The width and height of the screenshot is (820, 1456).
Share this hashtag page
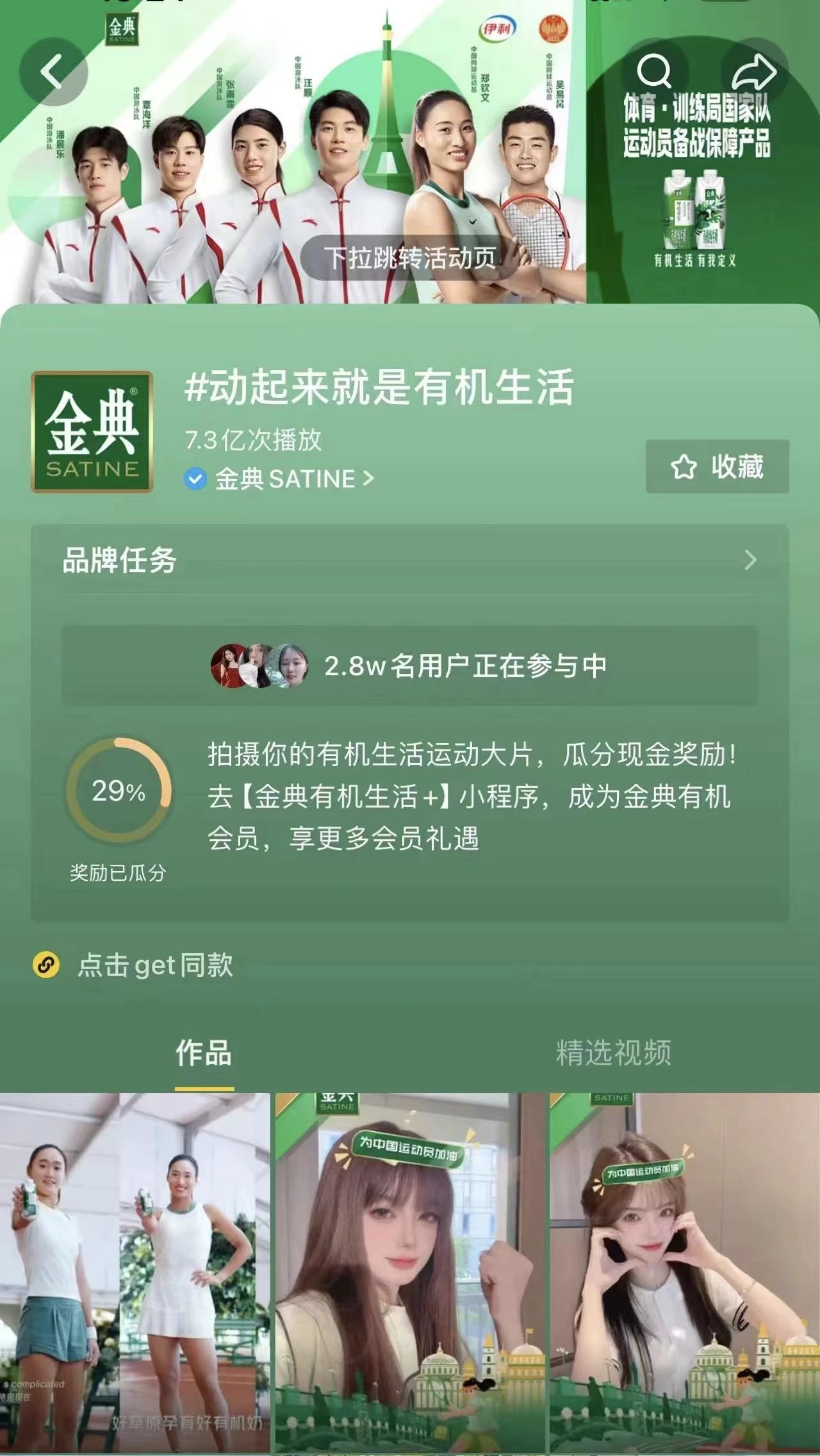pos(754,71)
